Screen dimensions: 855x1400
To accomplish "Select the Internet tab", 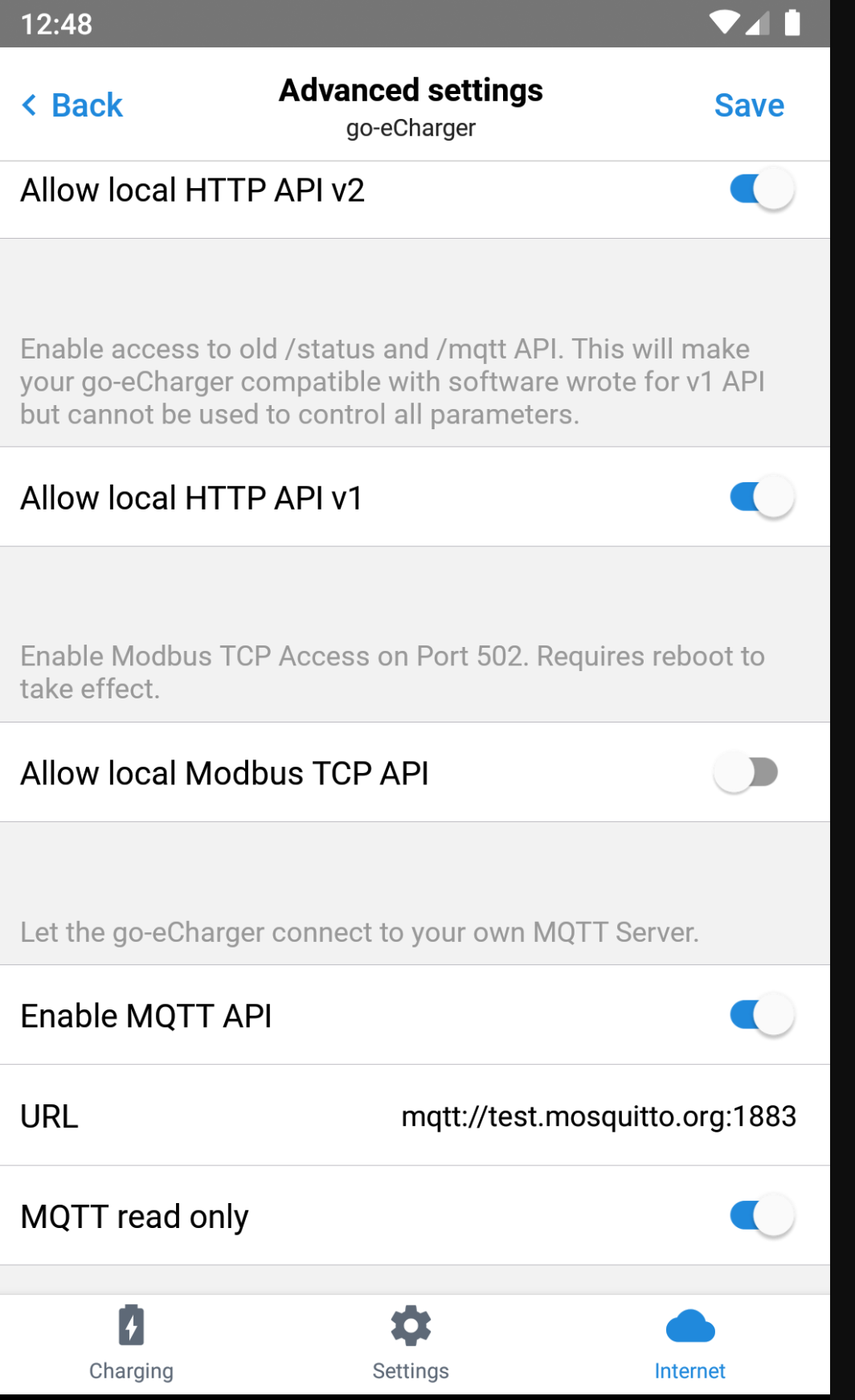I will click(x=689, y=1342).
